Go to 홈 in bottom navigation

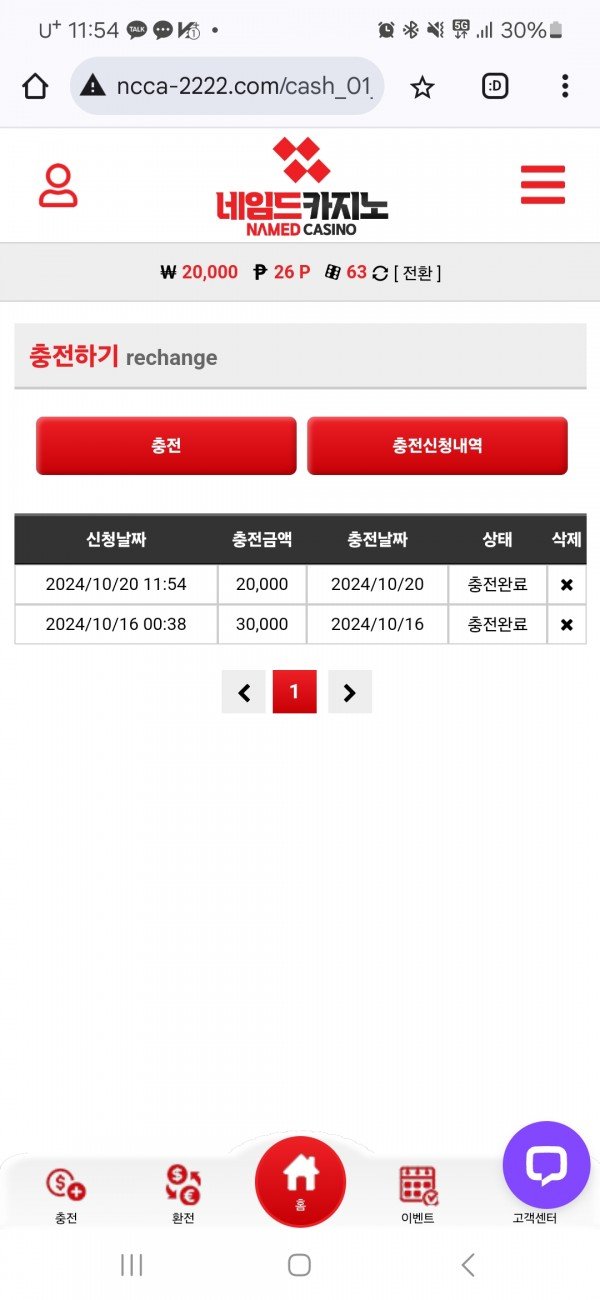click(300, 1182)
